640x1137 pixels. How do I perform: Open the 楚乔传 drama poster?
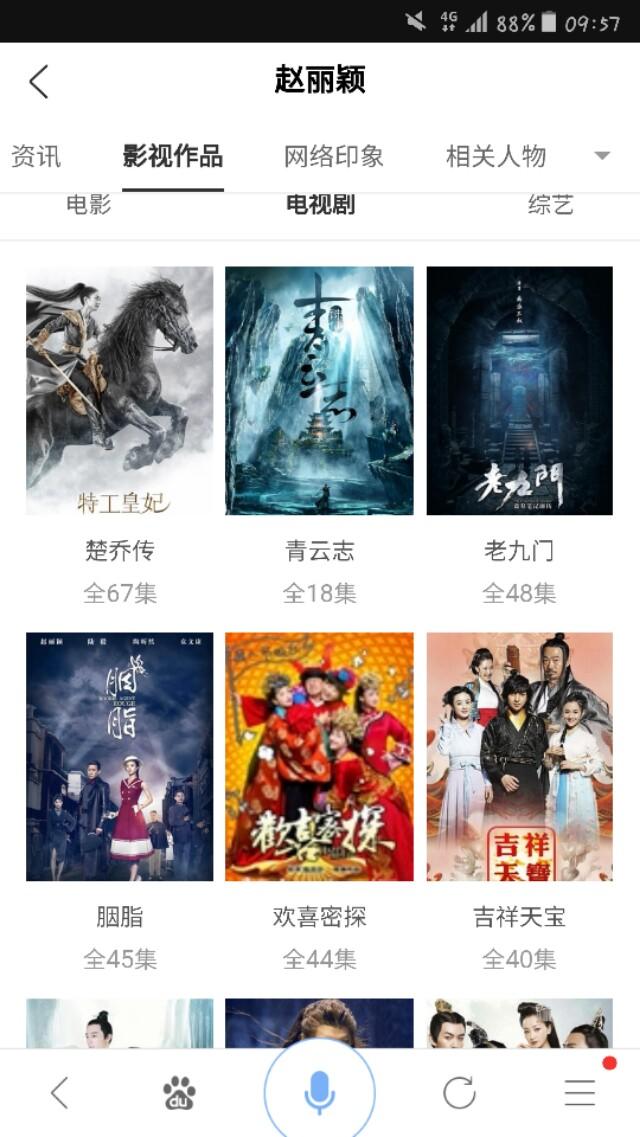119,391
